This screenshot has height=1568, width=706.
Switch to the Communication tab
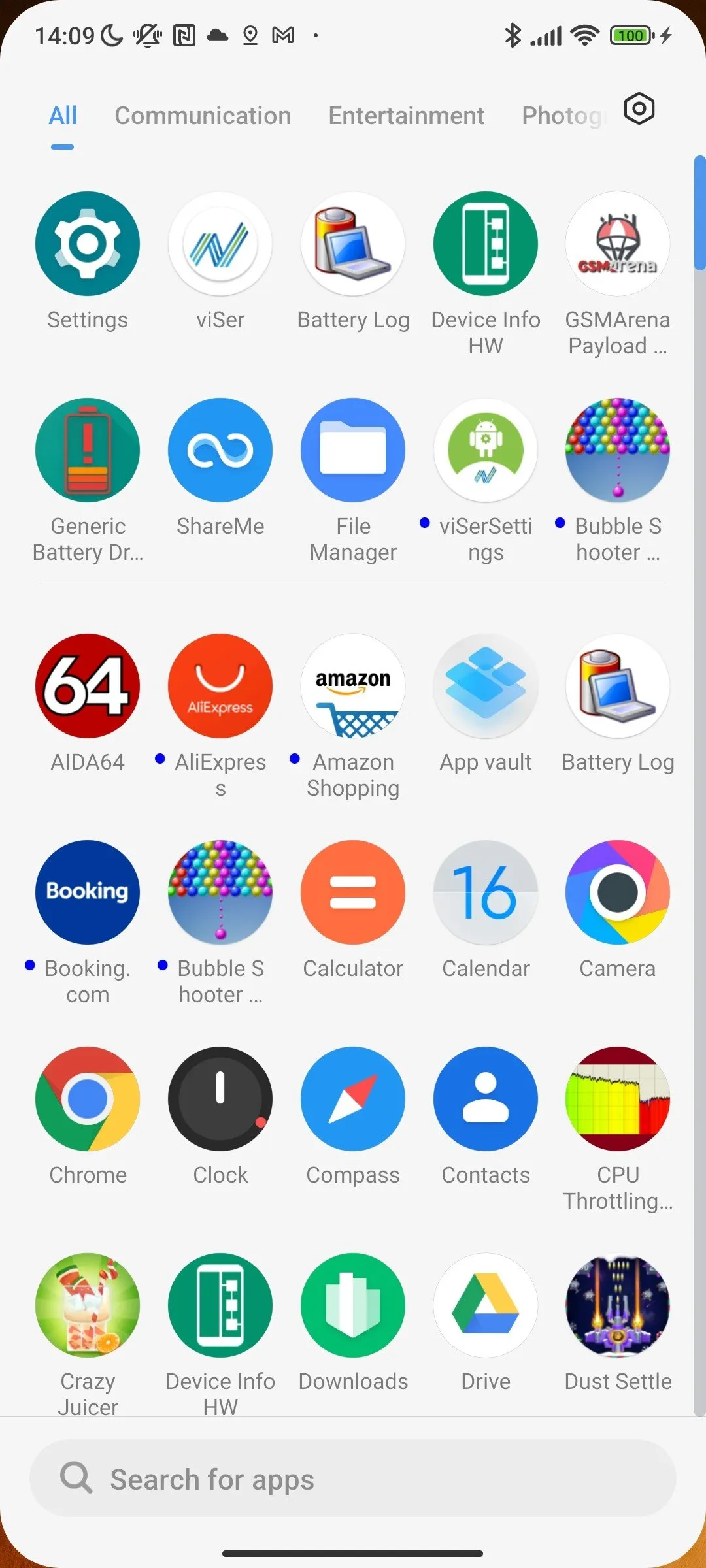pos(203,116)
